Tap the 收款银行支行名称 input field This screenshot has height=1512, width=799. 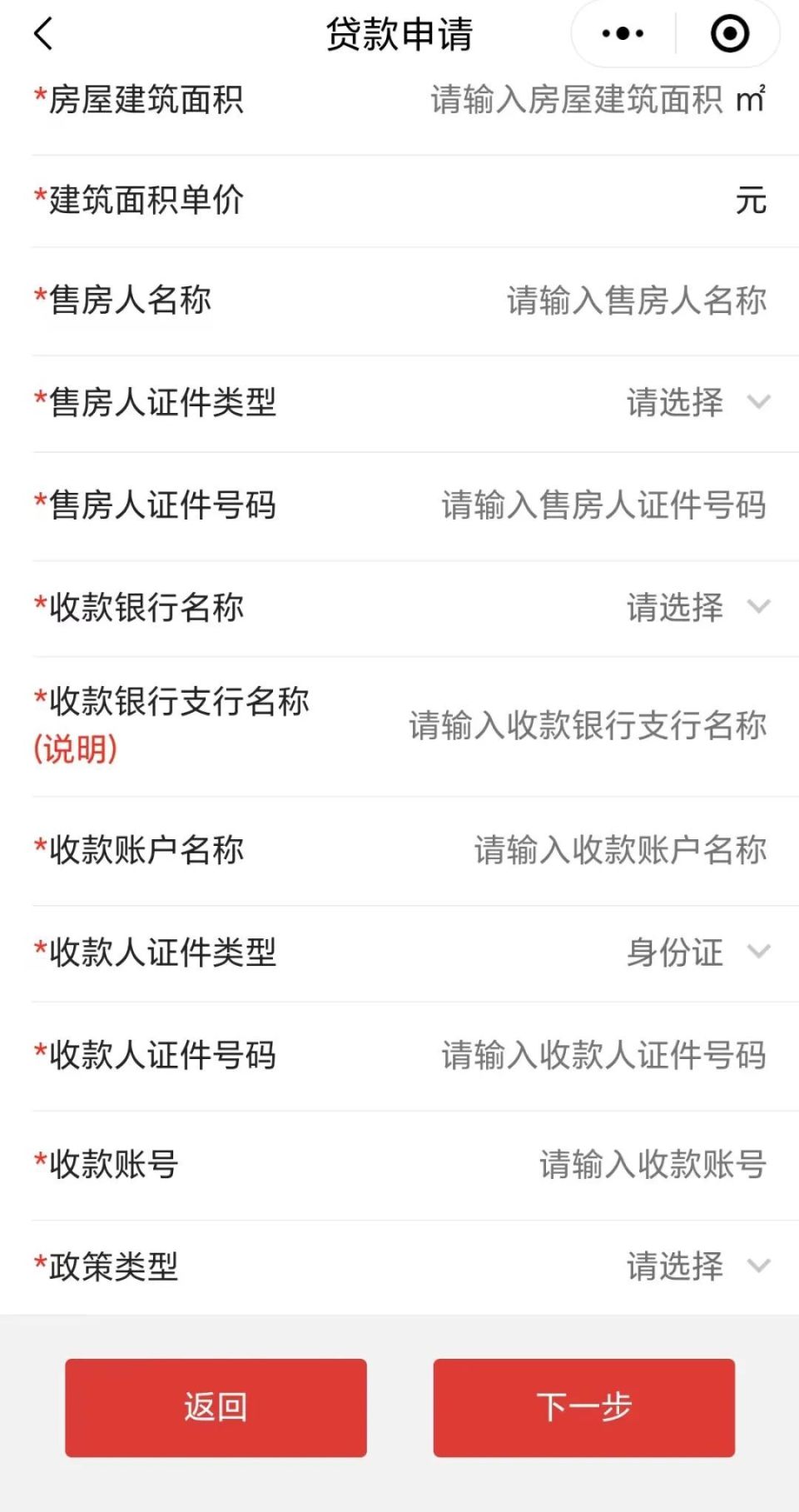coord(587,725)
